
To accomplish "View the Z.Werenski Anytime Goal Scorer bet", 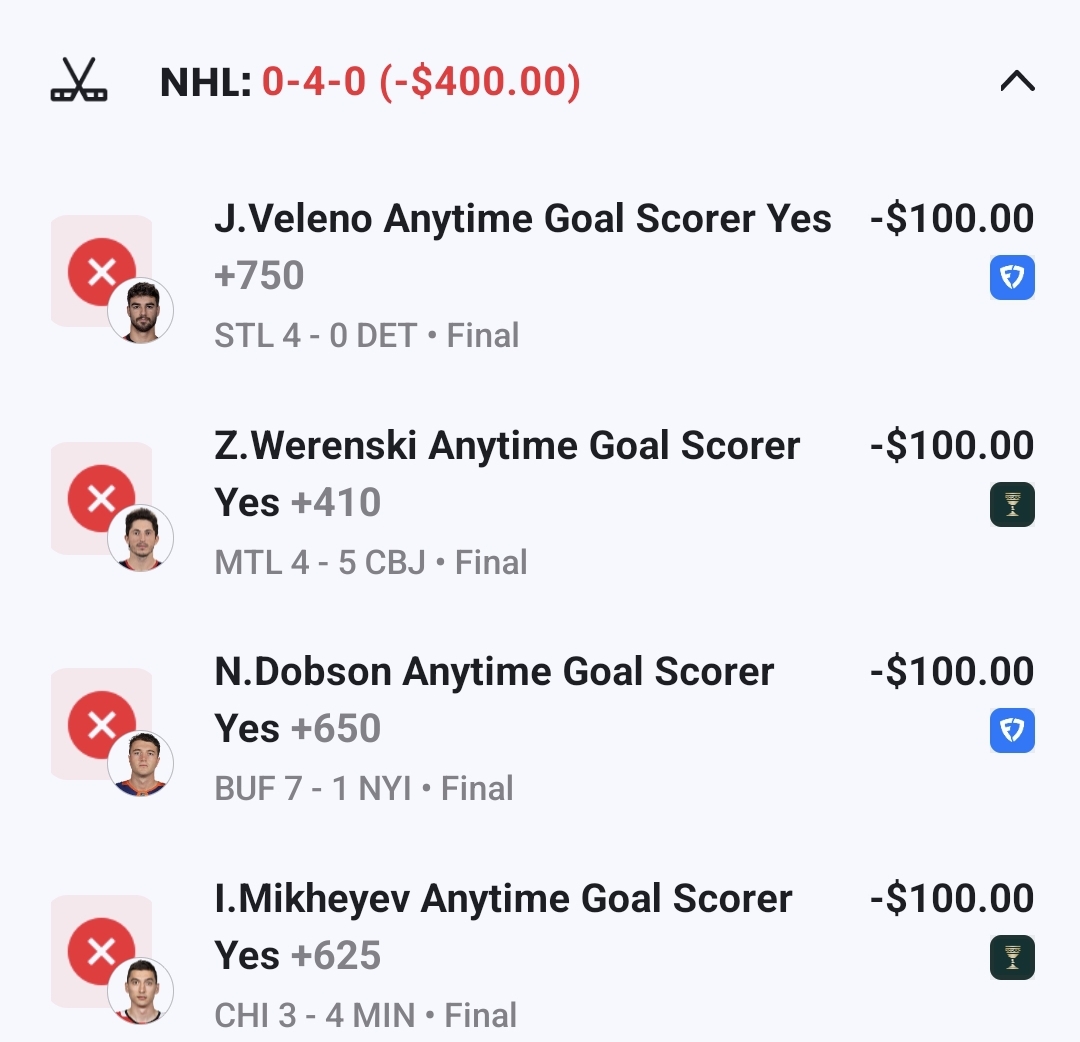I will click(507, 446).
